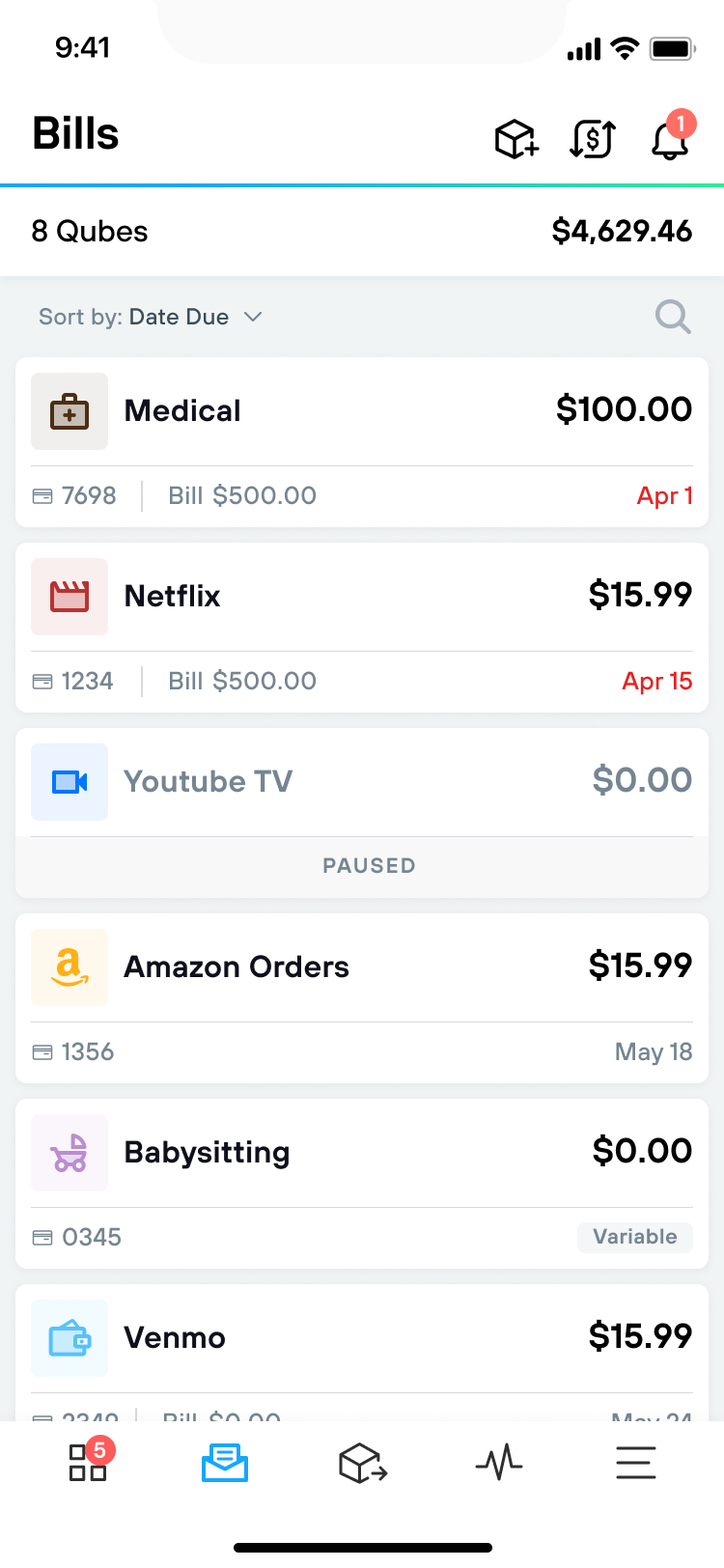The height and width of the screenshot is (1568, 724).
Task: Open the paused Youtube TV card
Action: tap(362, 813)
